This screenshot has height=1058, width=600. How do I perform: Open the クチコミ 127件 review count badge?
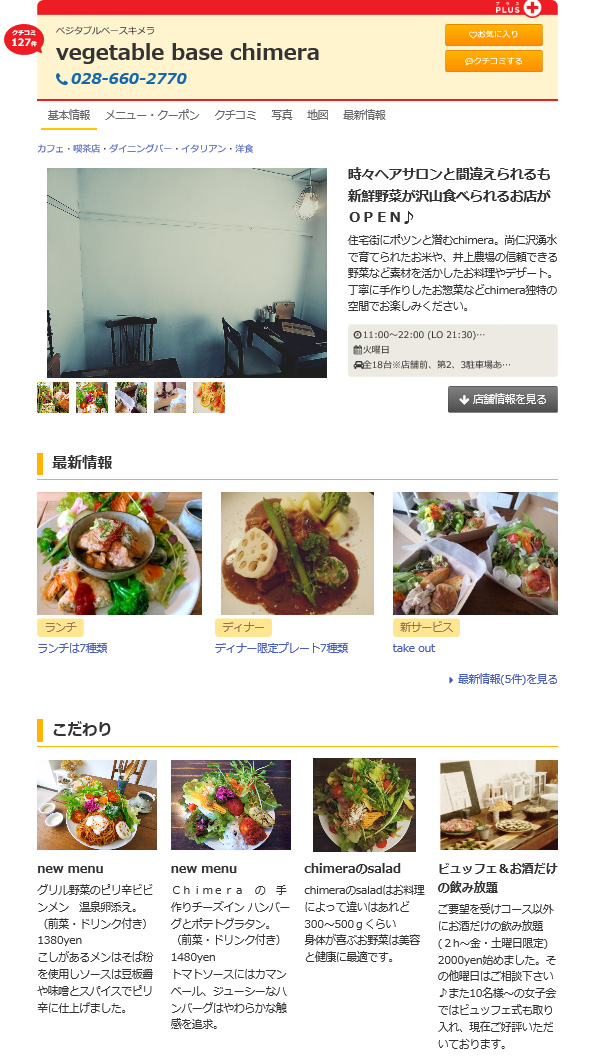24,40
